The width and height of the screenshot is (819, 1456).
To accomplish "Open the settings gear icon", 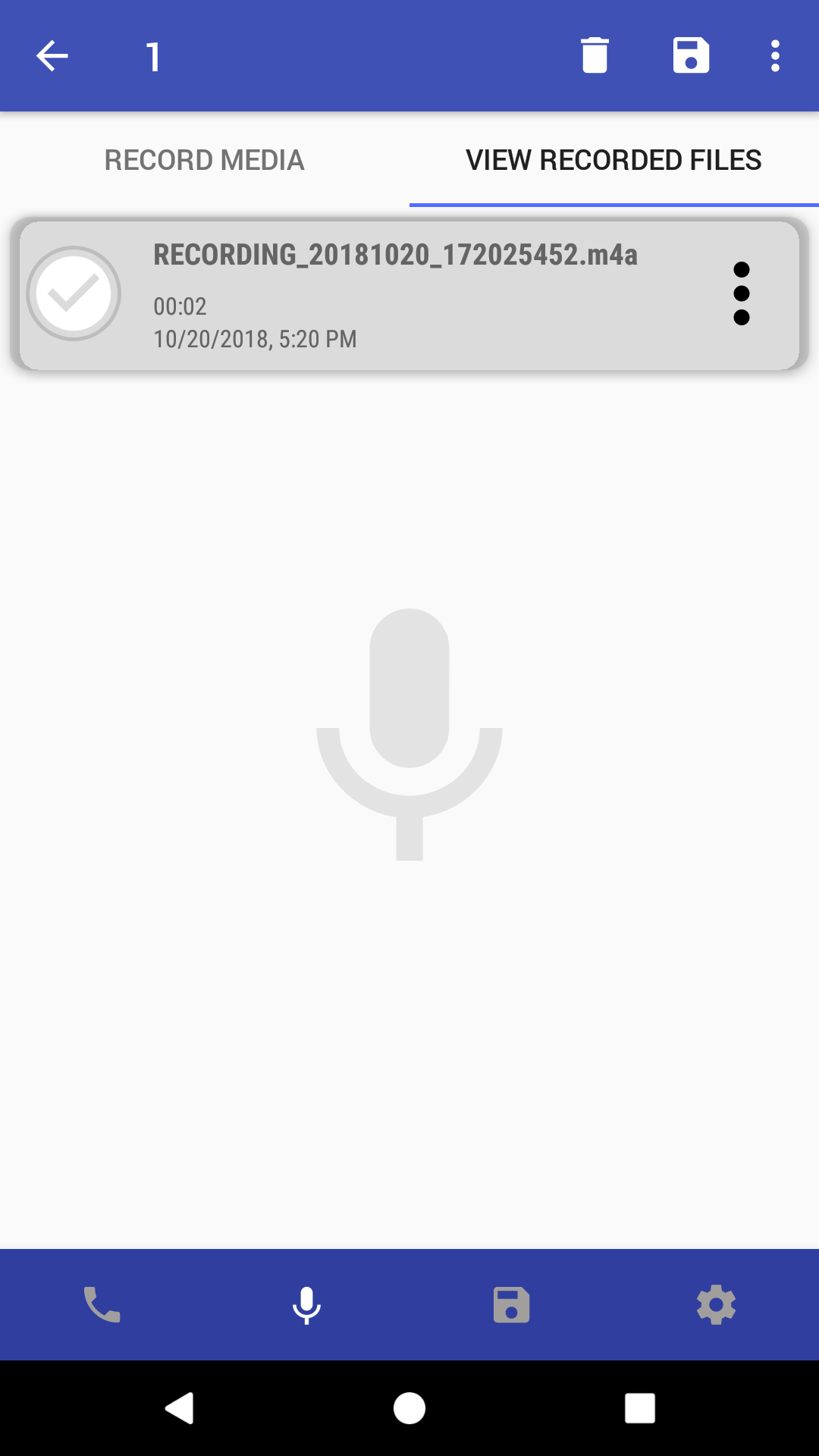I will 717,1304.
